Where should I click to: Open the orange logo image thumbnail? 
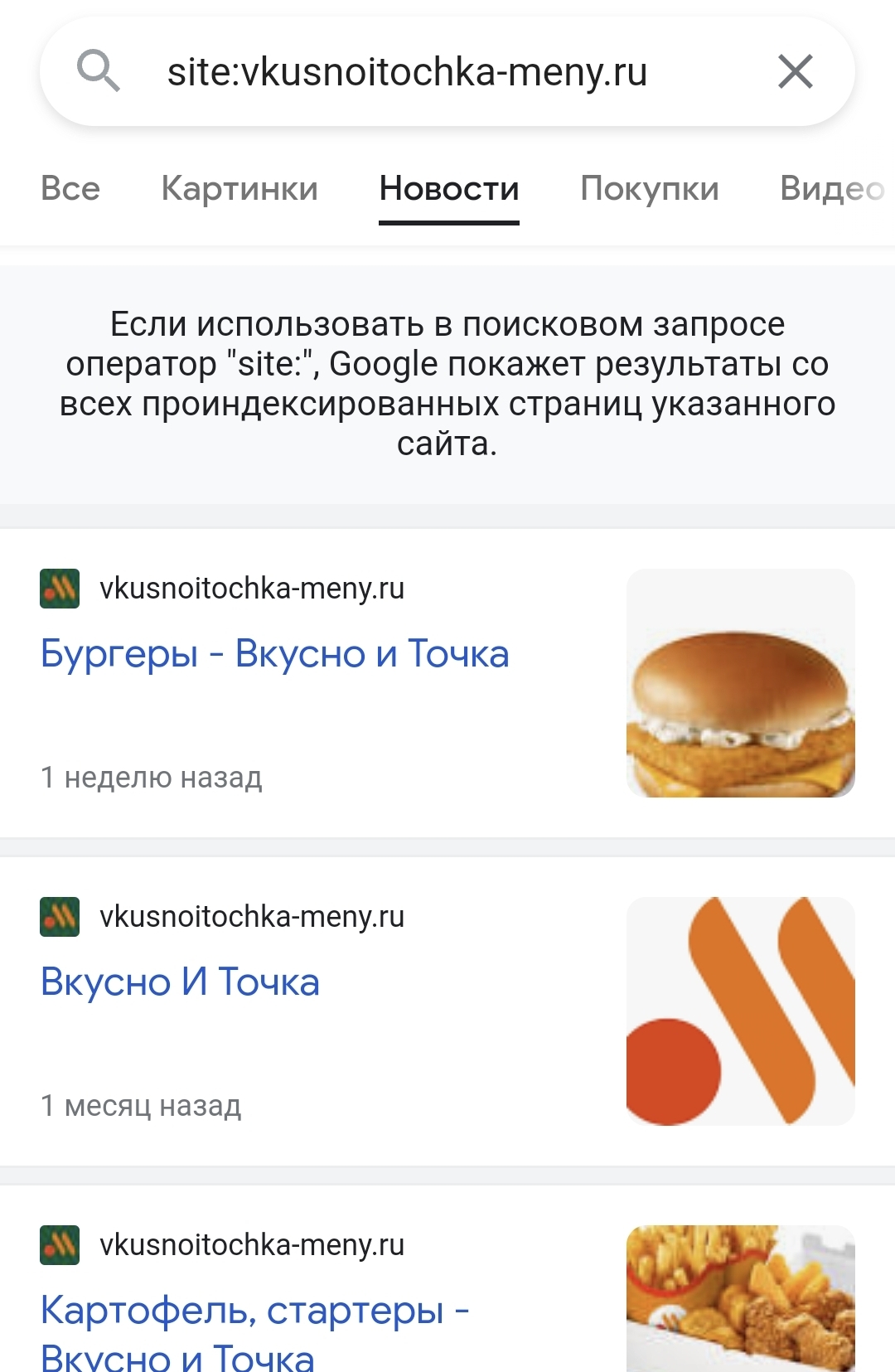pos(740,1011)
